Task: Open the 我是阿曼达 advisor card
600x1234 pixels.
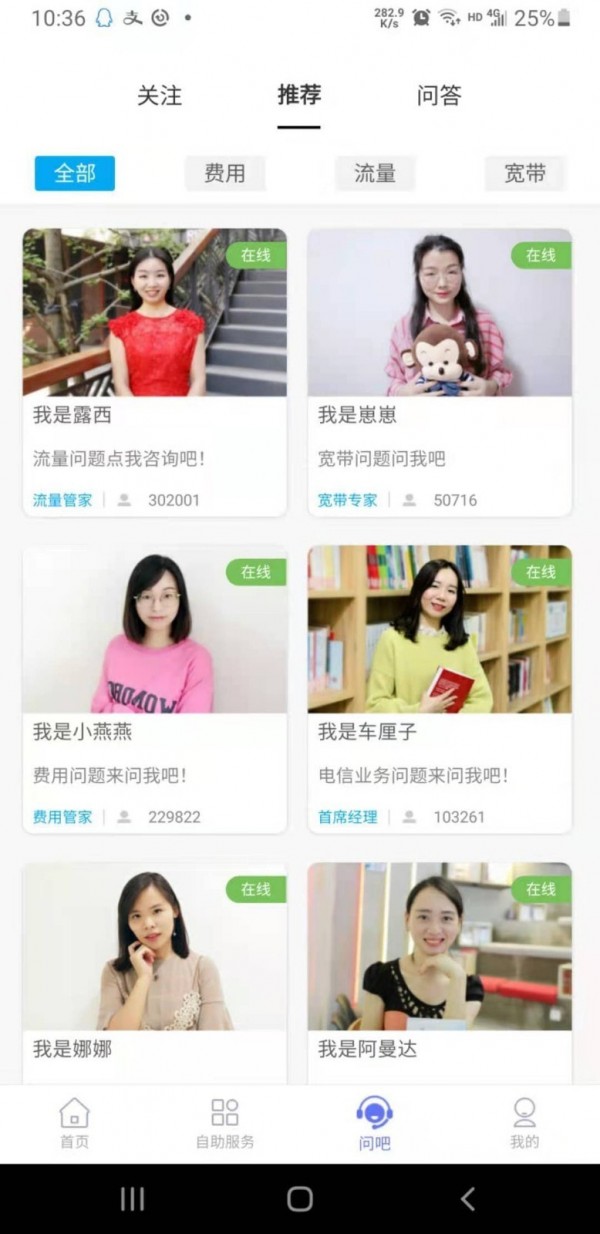Action: 440,970
